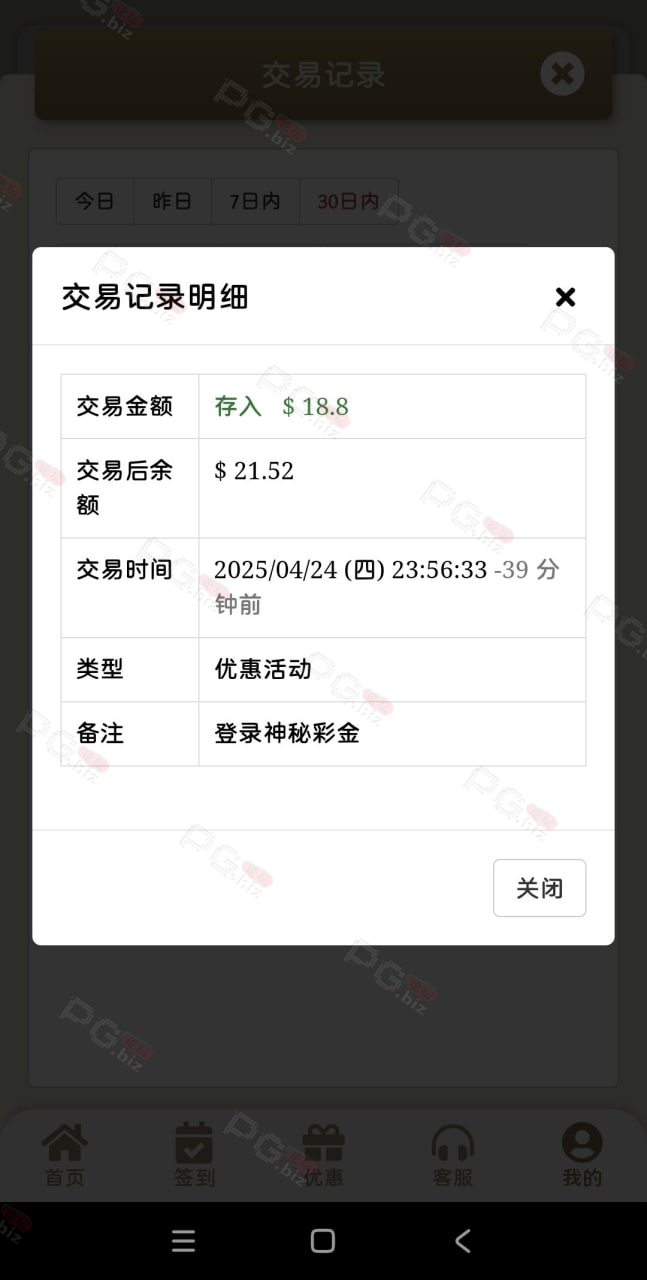The height and width of the screenshot is (1280, 647).
Task: Tap the 关闭 button
Action: pyautogui.click(x=539, y=888)
